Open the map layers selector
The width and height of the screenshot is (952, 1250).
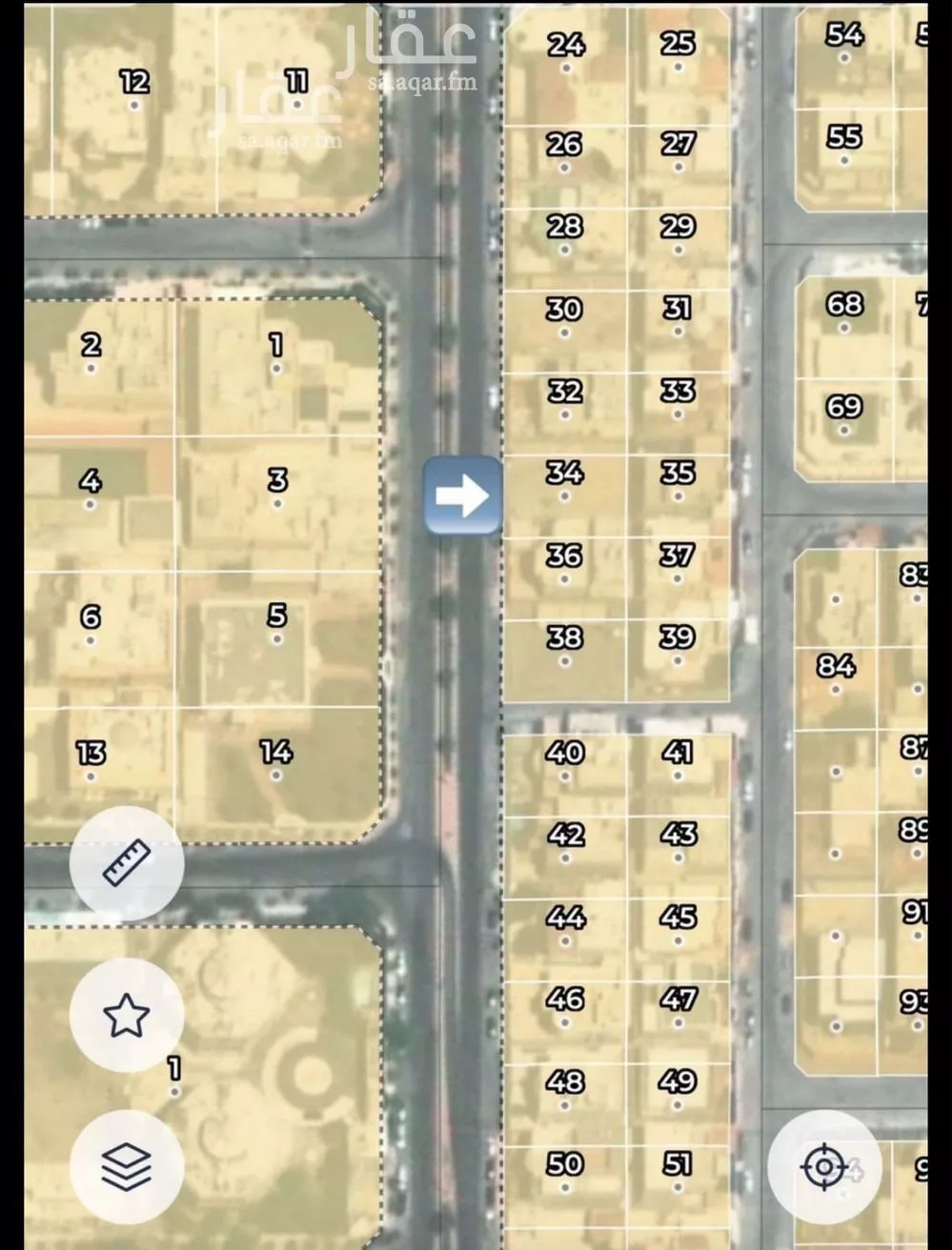pos(126,1166)
